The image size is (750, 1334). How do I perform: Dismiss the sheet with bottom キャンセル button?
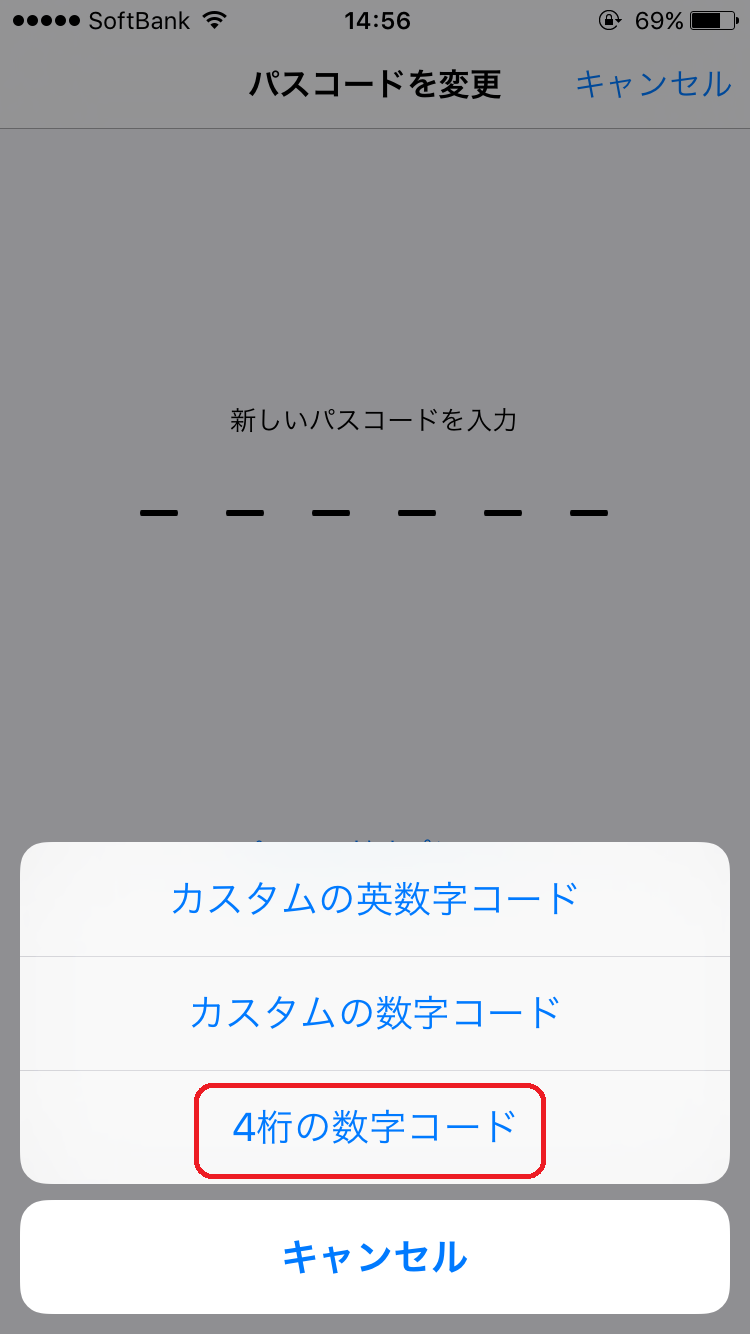374,1257
